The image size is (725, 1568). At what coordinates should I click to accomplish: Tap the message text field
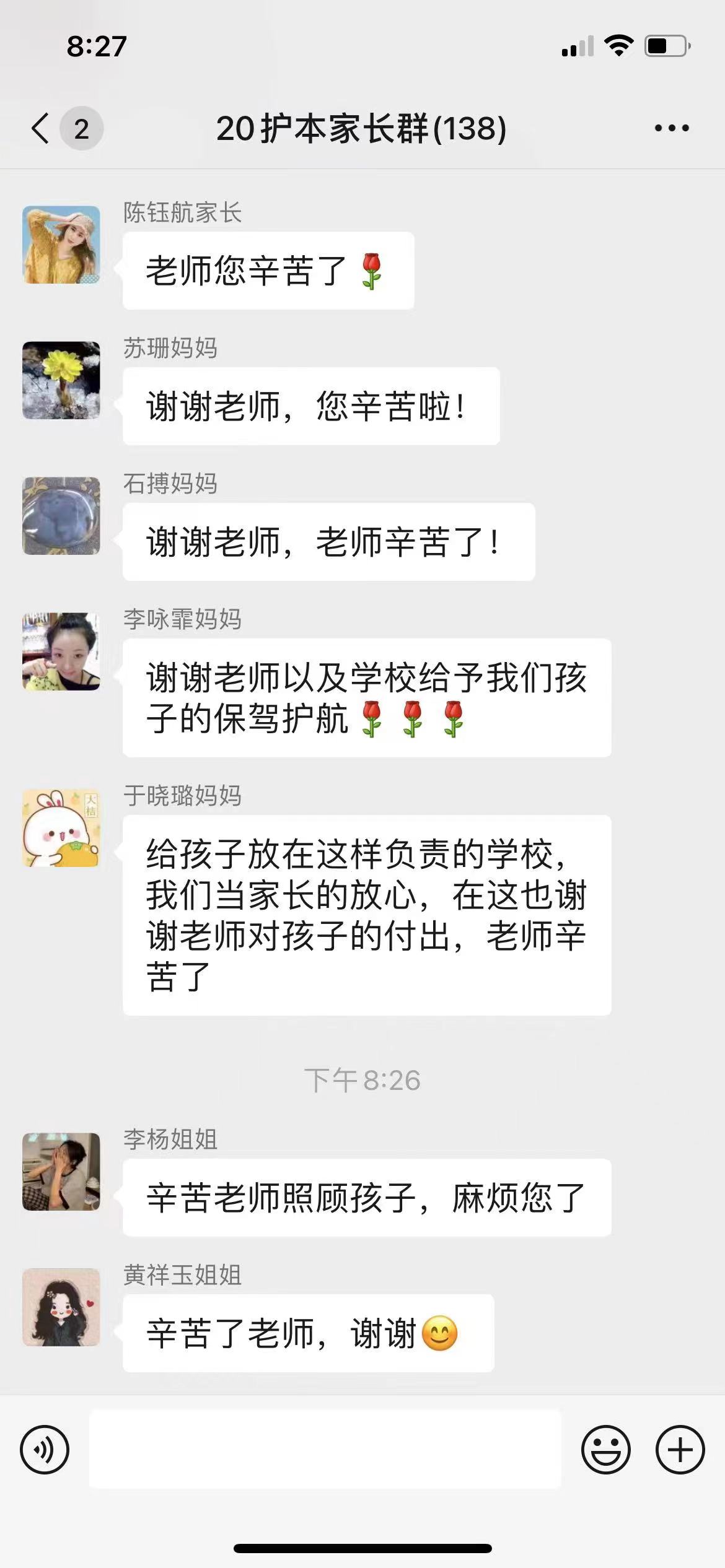pyautogui.click(x=325, y=1450)
